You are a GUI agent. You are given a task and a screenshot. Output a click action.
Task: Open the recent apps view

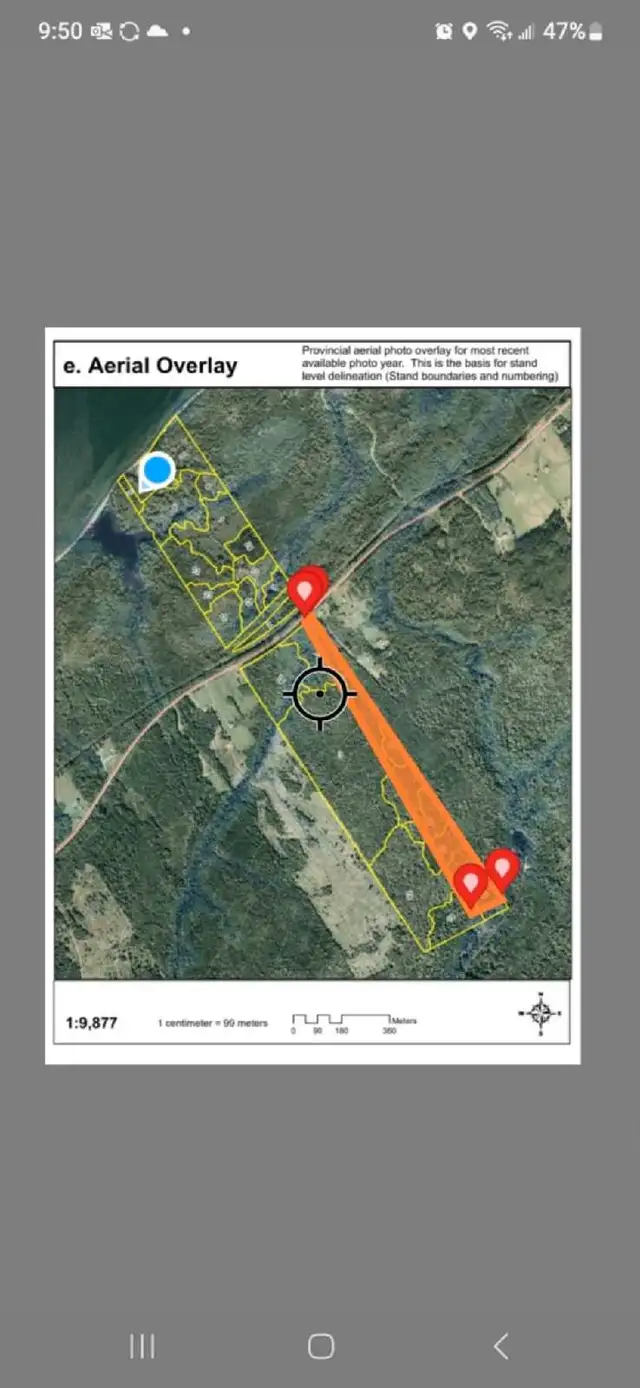(142, 1346)
